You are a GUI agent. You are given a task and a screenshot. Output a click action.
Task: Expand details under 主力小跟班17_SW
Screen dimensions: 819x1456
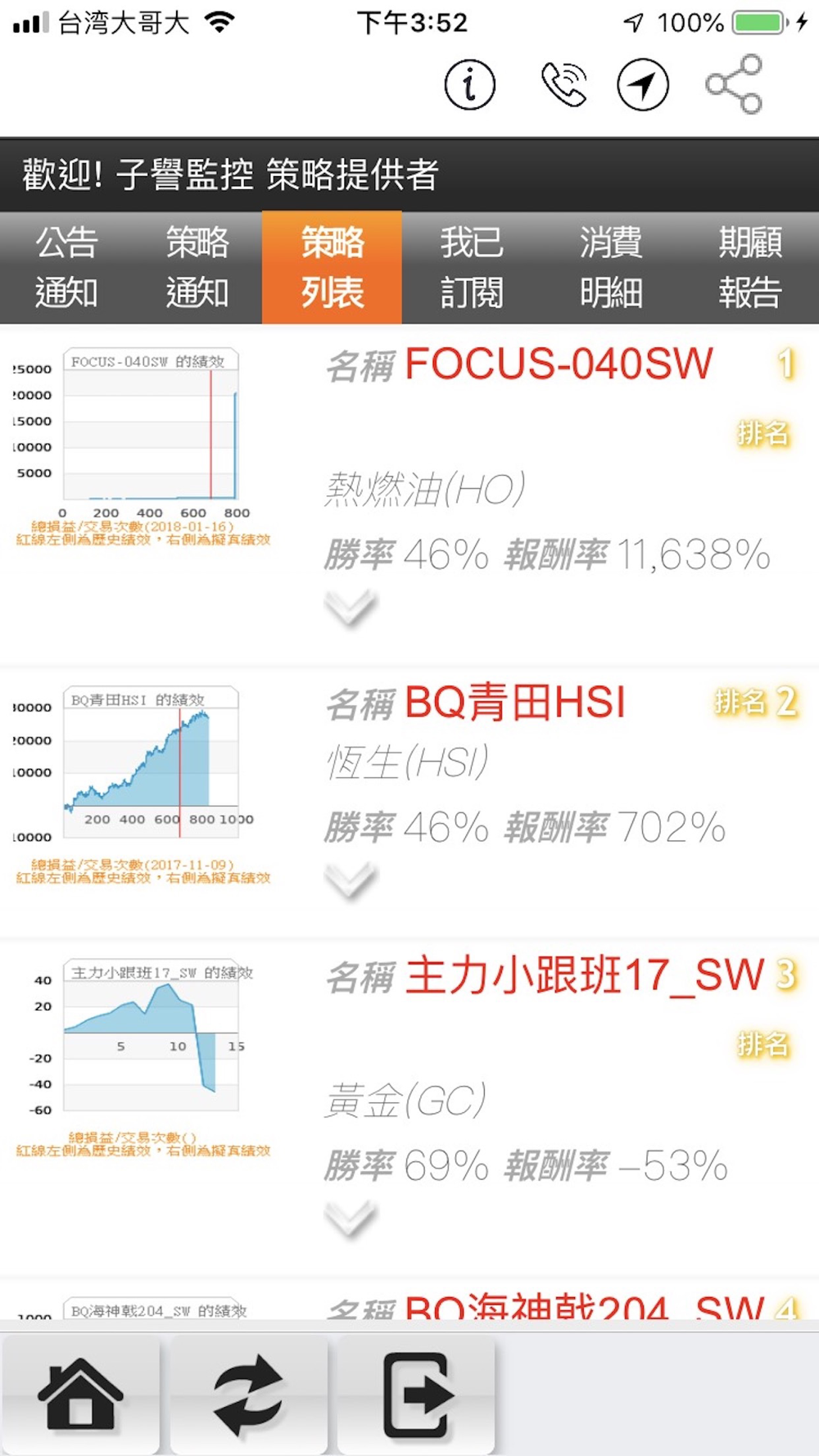(351, 1220)
